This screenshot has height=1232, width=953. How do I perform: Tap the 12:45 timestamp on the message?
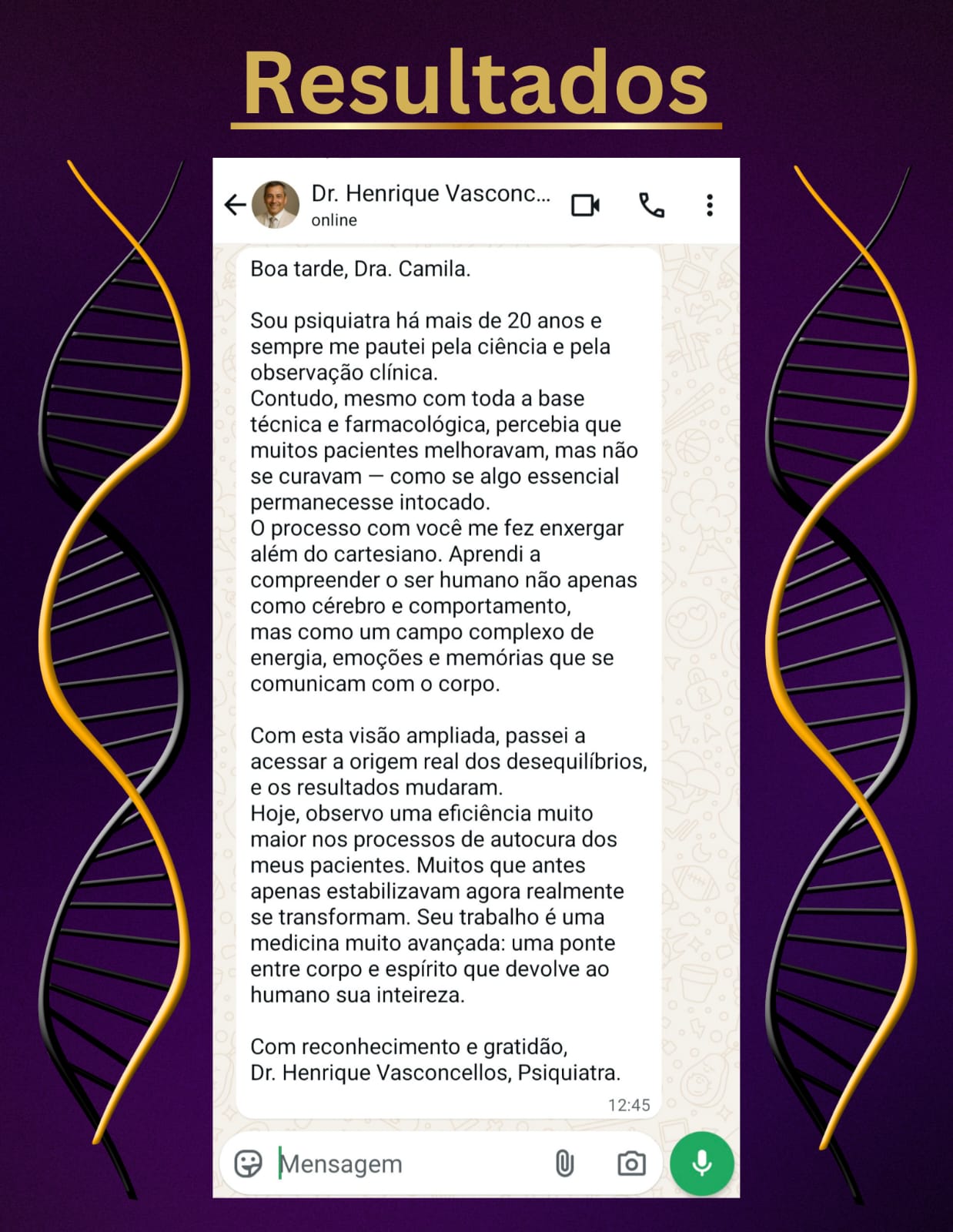(633, 1104)
